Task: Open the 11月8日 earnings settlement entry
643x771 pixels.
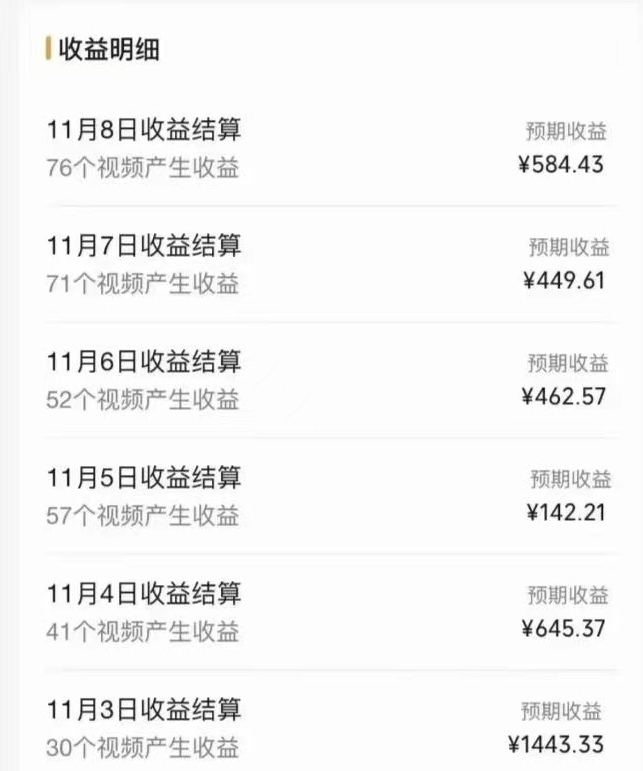Action: pos(144,131)
